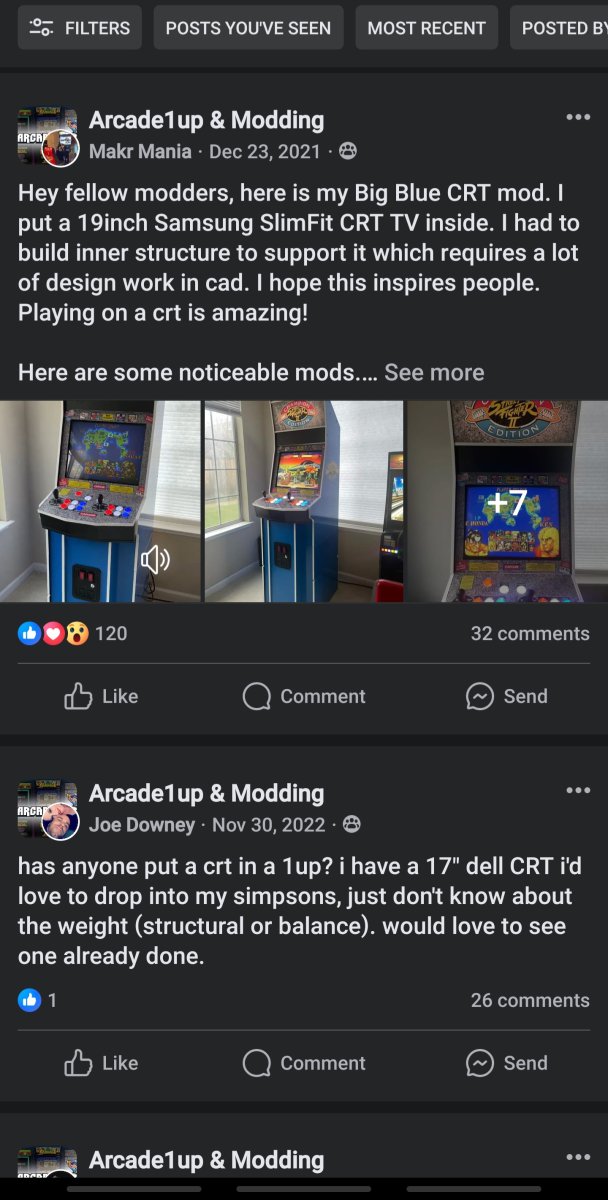The image size is (608, 1200).
Task: Open overflow menu on Makr Mania's post
Action: 578,117
